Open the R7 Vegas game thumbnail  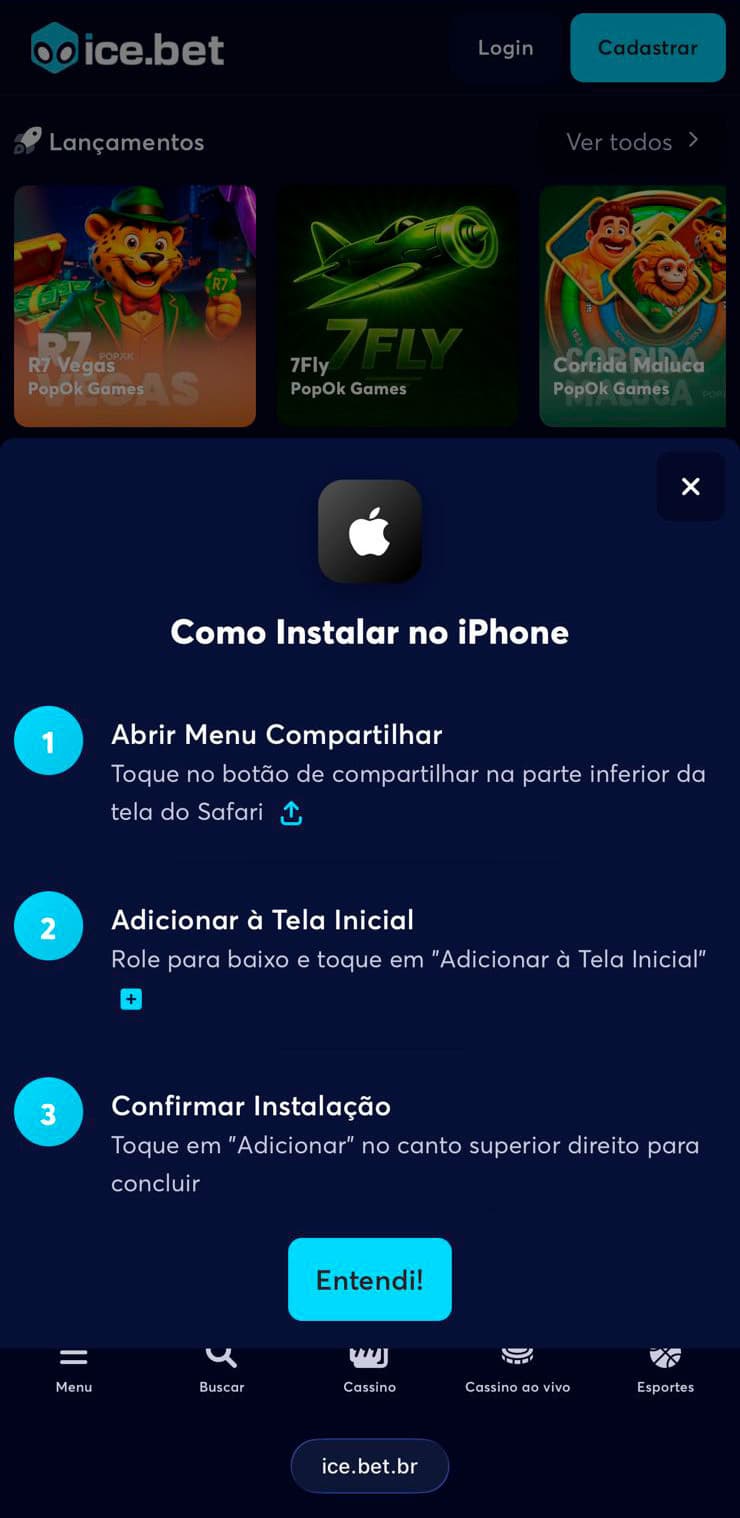[x=134, y=306]
